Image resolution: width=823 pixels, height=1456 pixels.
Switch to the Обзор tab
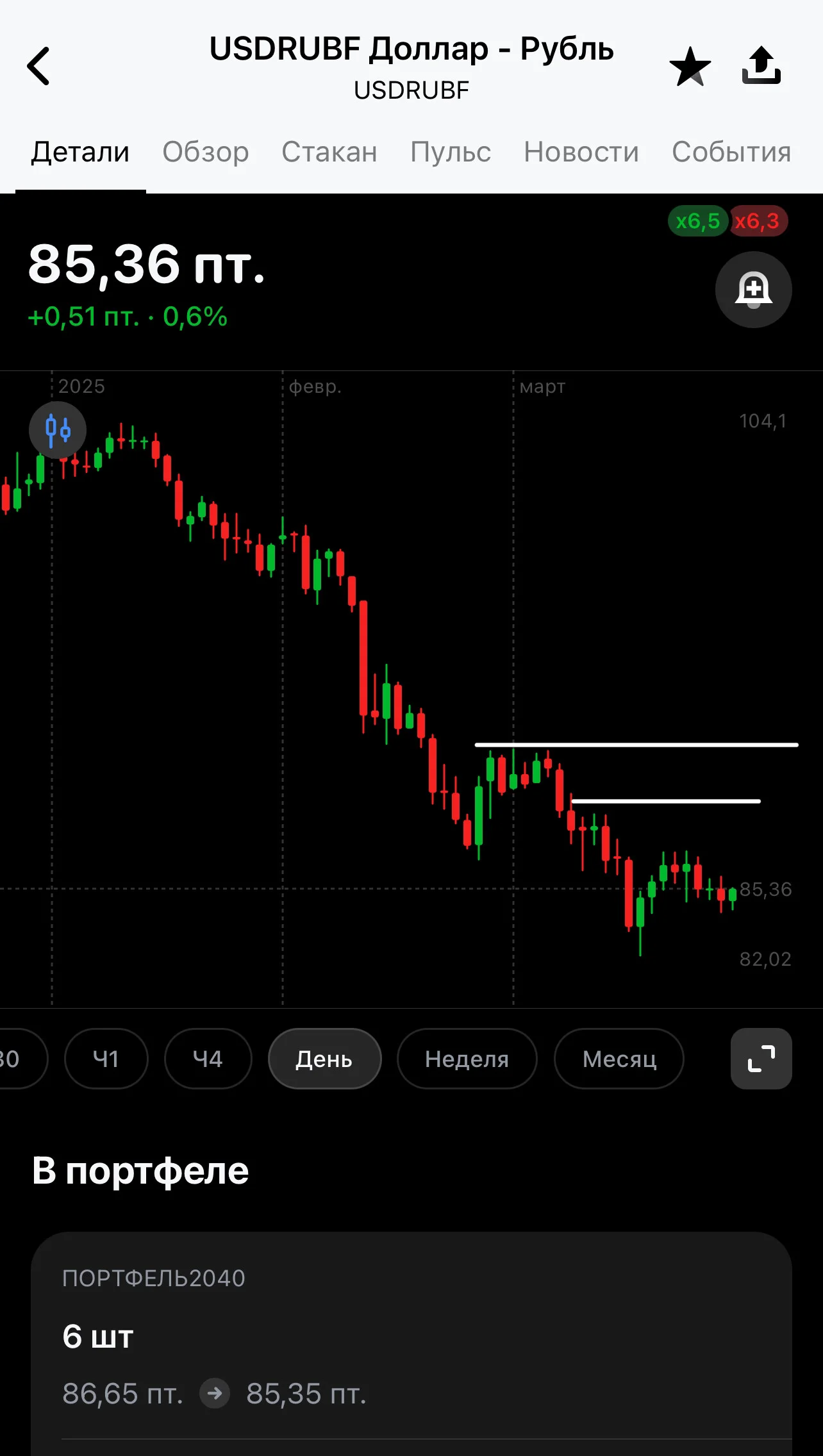coord(206,153)
